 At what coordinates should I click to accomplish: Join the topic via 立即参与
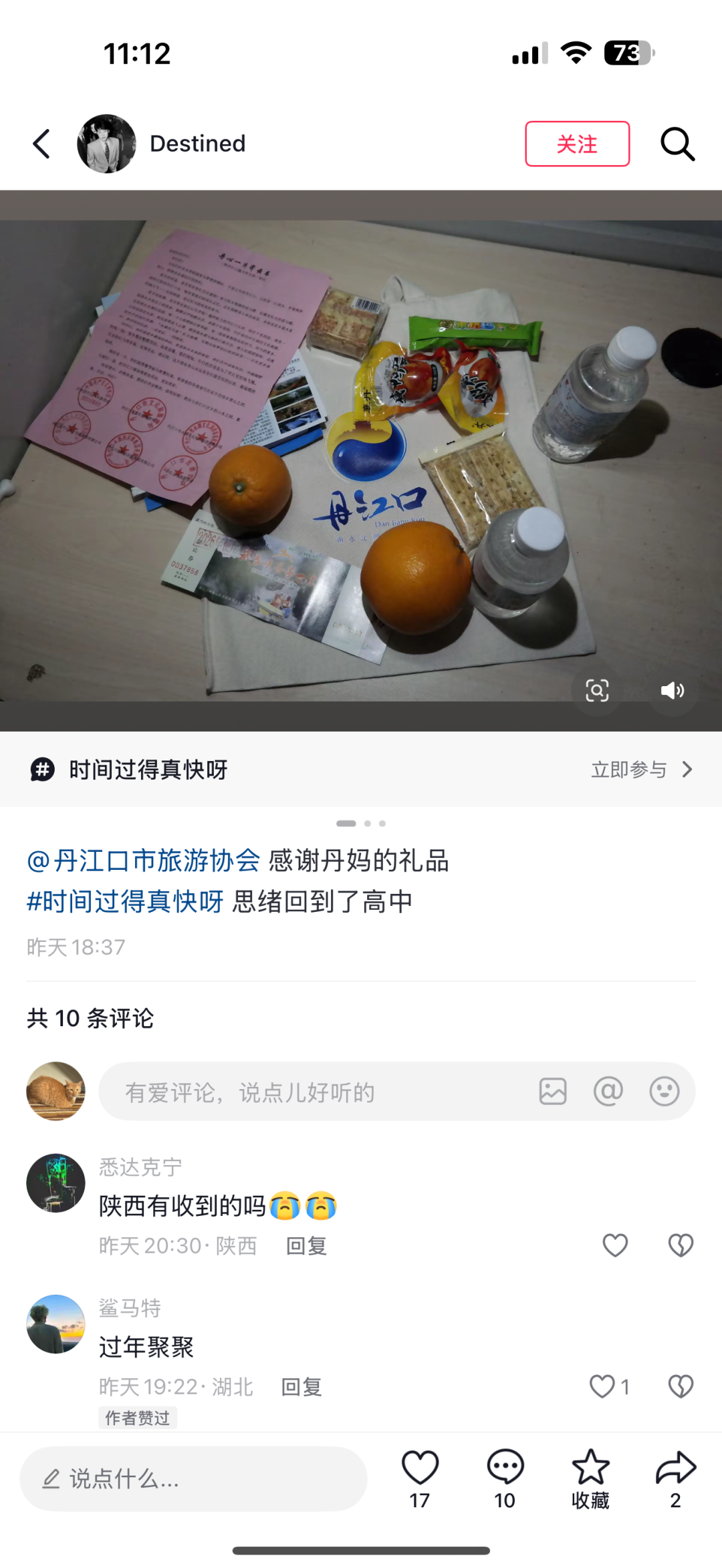pos(640,770)
